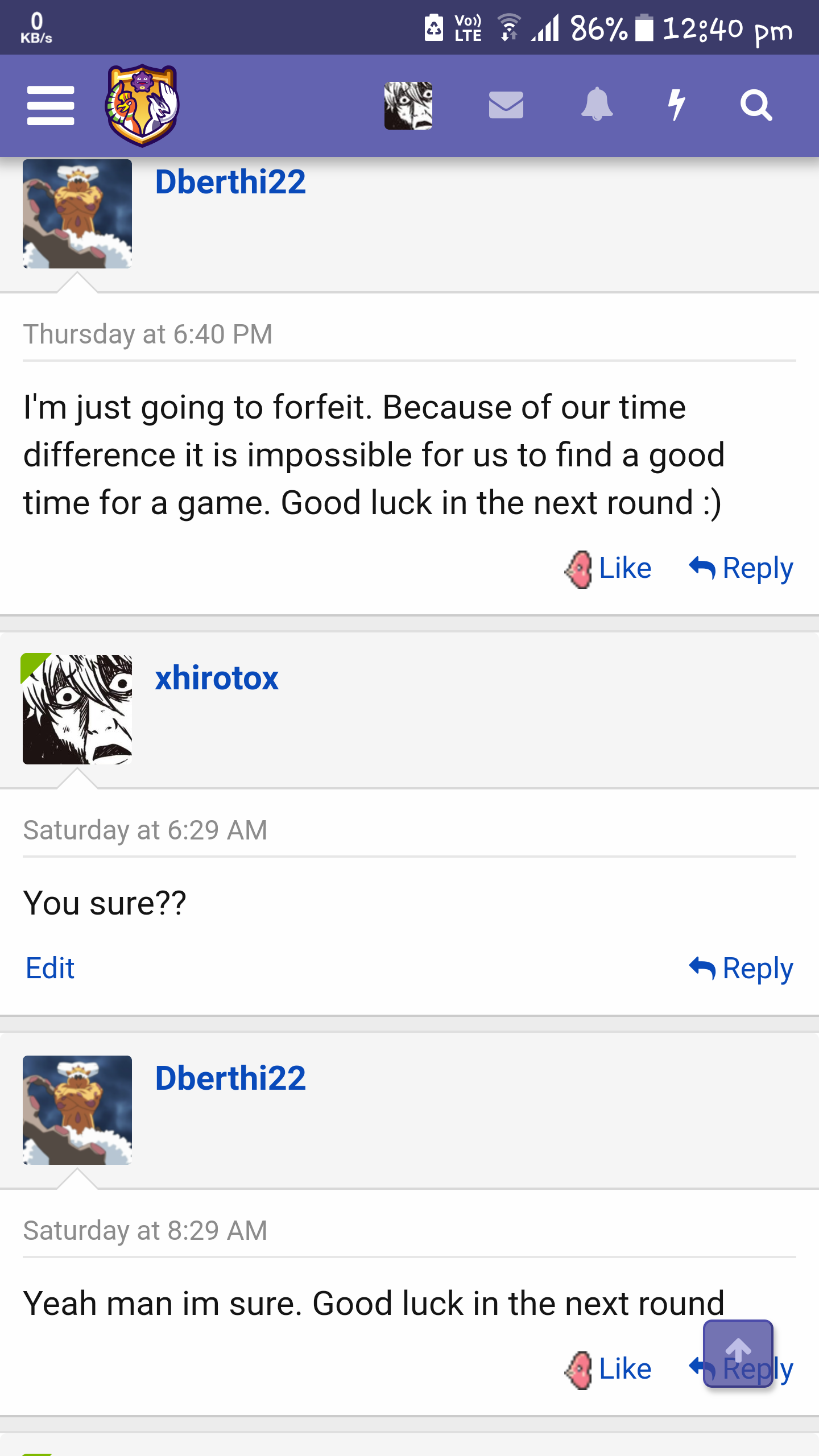The height and width of the screenshot is (1456, 819).
Task: Open the hamburger navigation menu
Action: (x=51, y=105)
